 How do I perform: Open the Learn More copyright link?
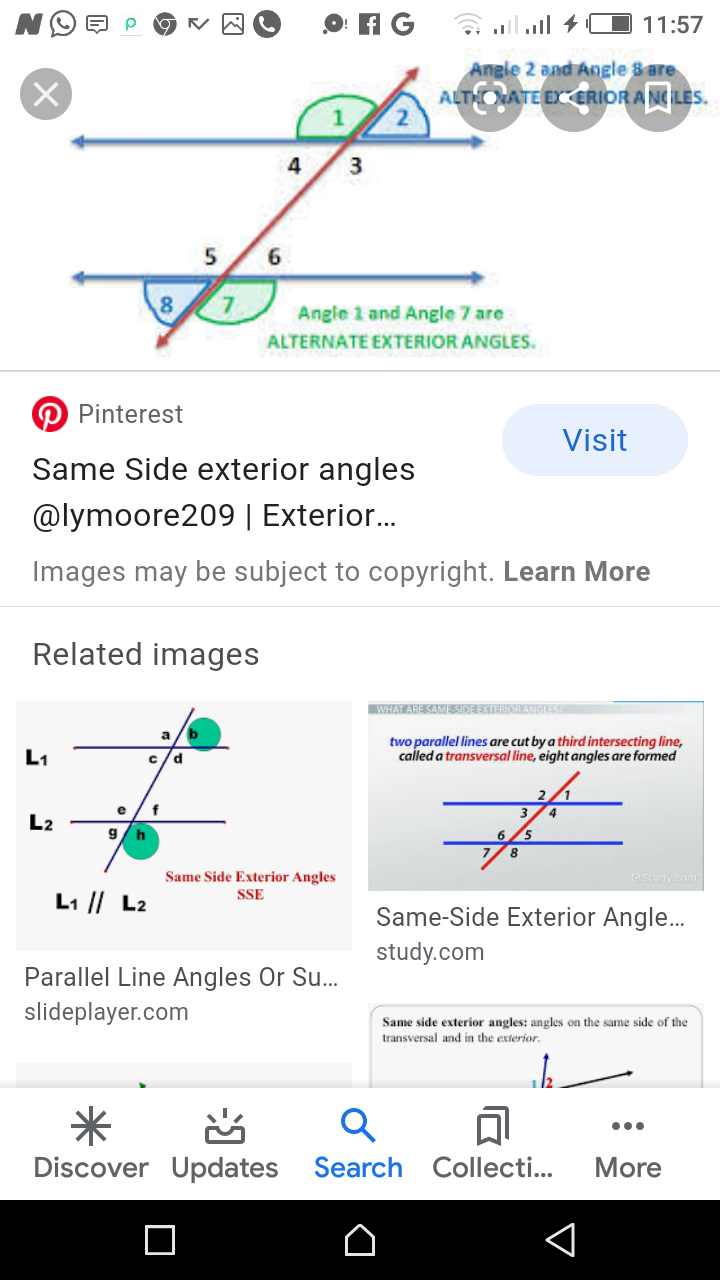tap(577, 571)
